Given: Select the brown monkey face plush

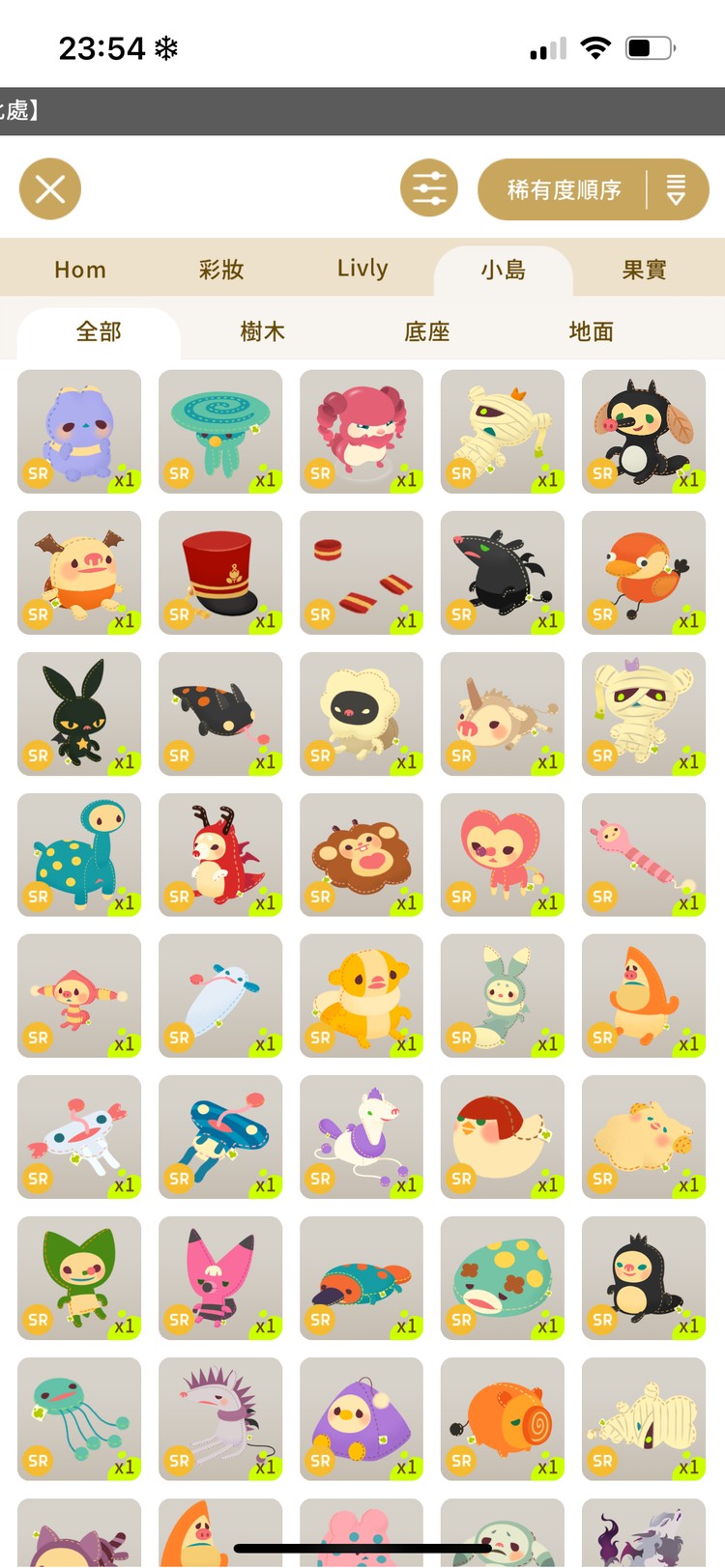Looking at the screenshot, I should tap(362, 855).
